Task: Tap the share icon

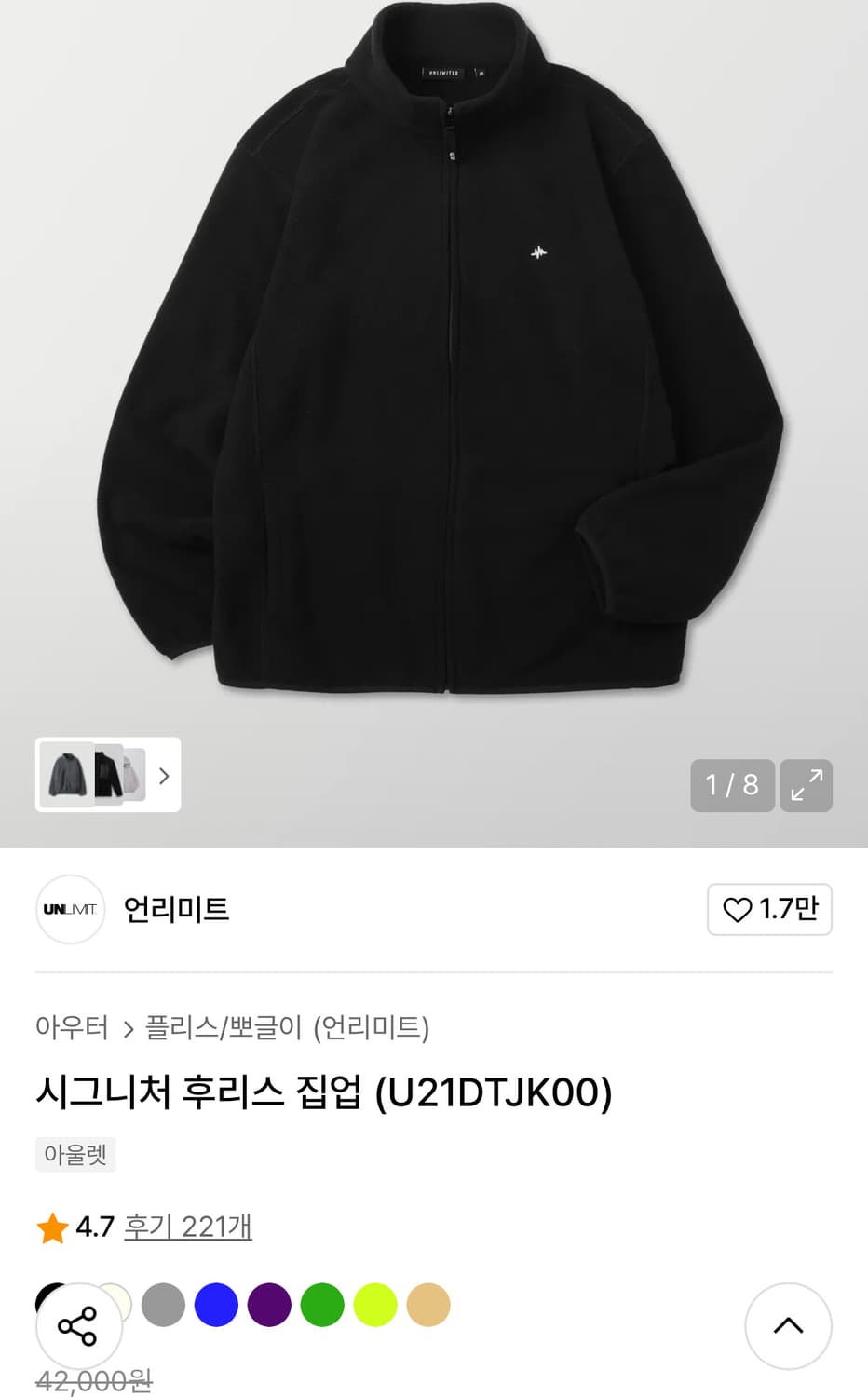Action: (79, 1326)
